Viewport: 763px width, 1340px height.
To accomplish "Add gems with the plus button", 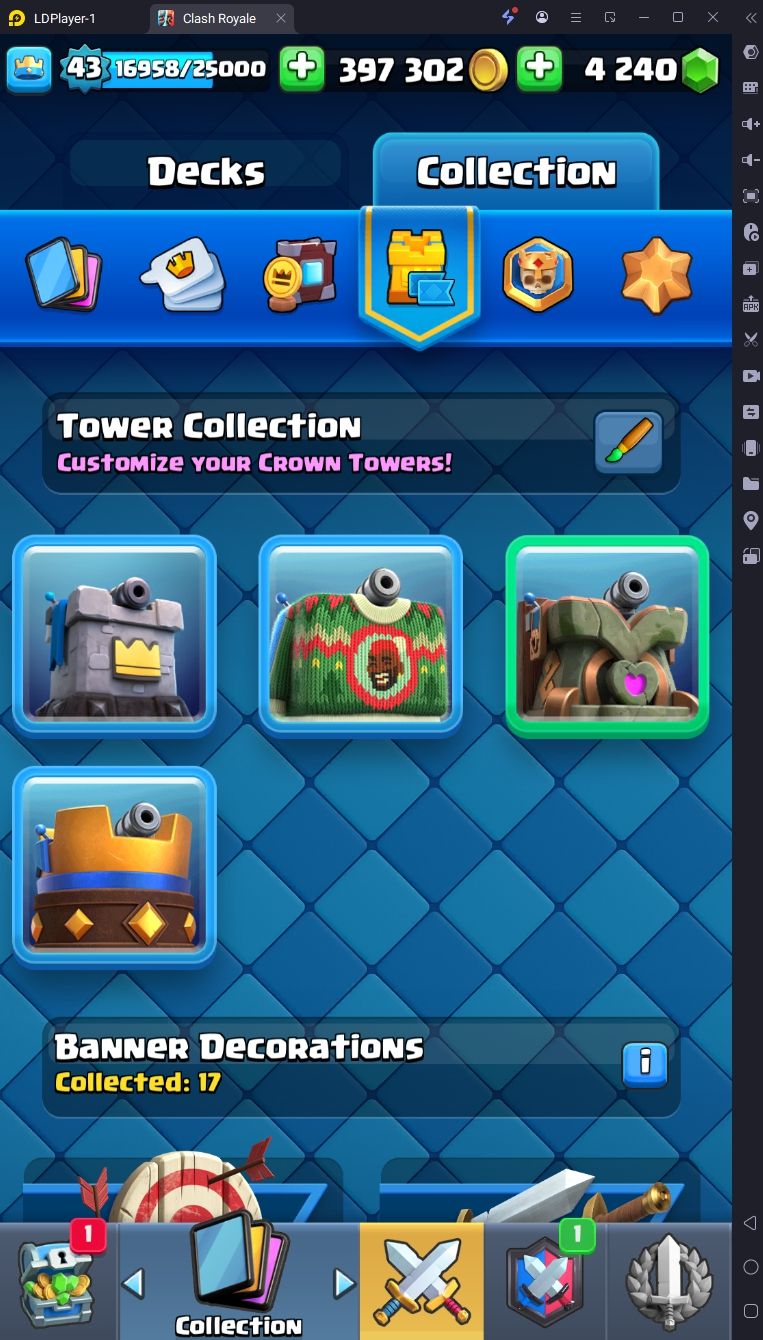I will (539, 69).
